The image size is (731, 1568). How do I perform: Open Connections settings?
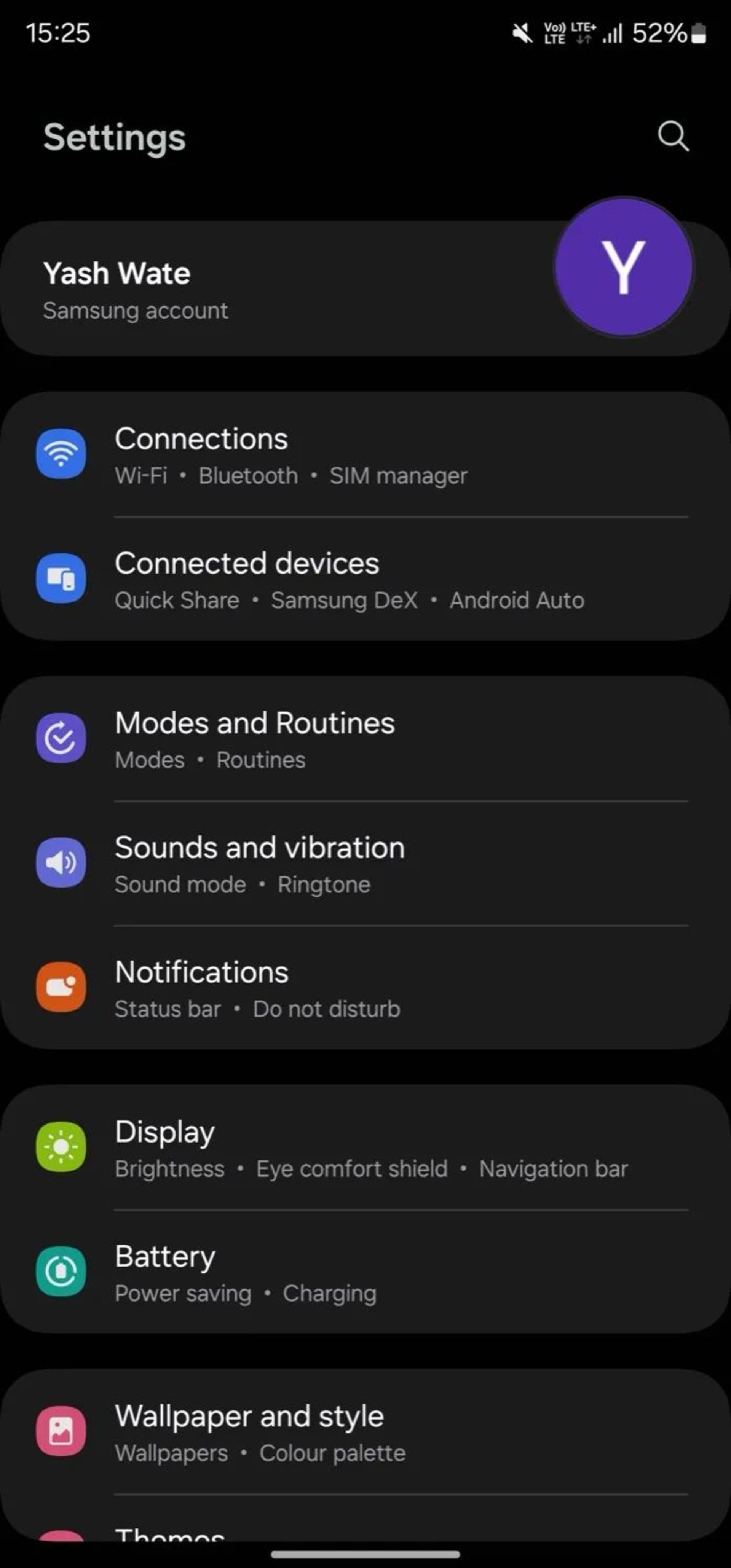point(365,455)
